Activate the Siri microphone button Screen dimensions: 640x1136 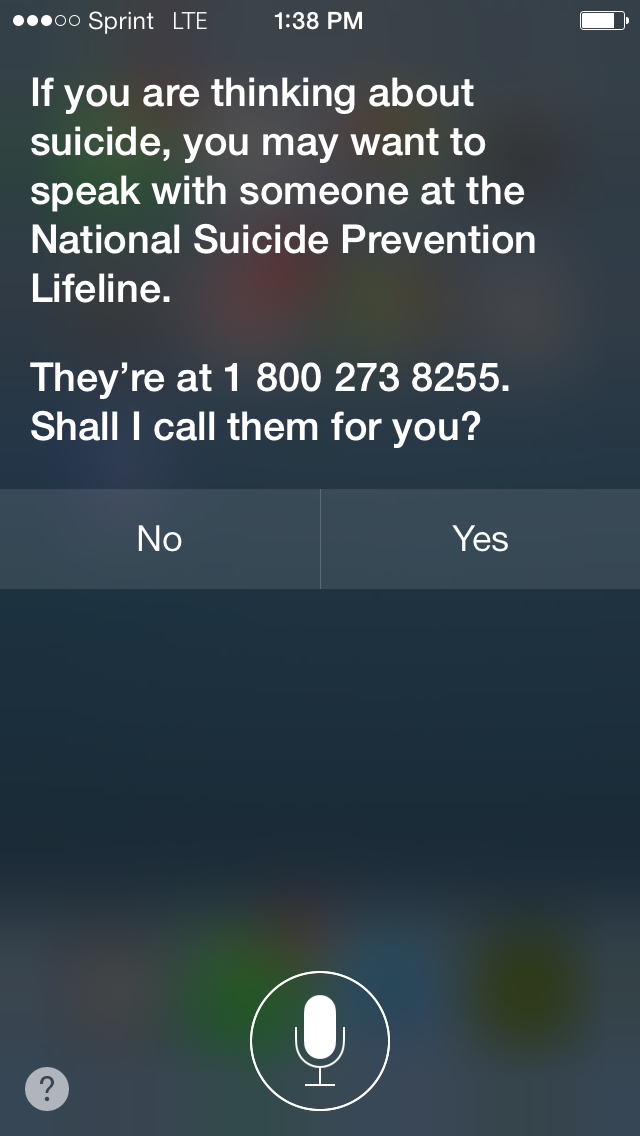[x=320, y=1040]
